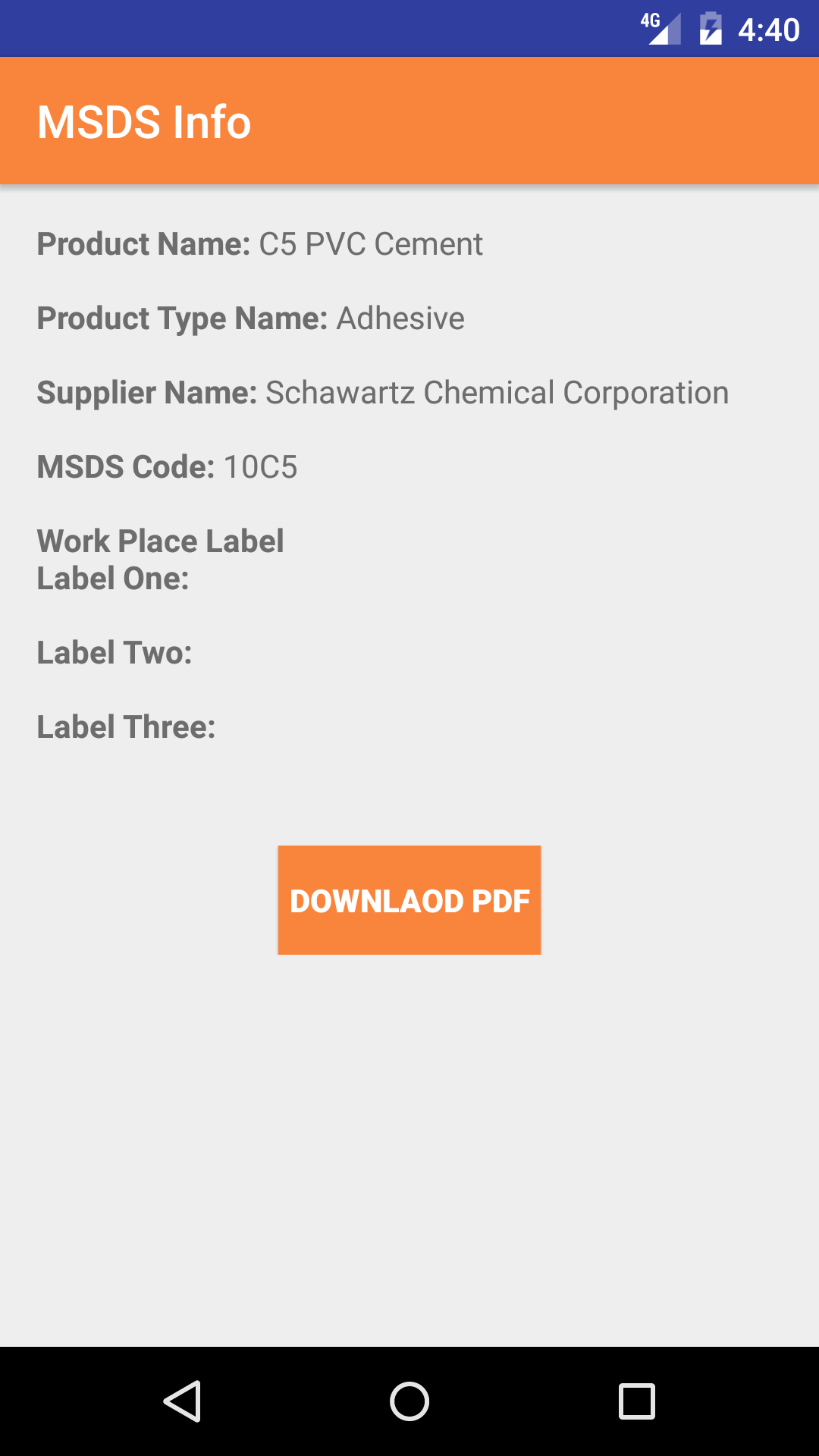
Task: Tap the DOWNLAOD PDF button
Action: click(x=409, y=900)
